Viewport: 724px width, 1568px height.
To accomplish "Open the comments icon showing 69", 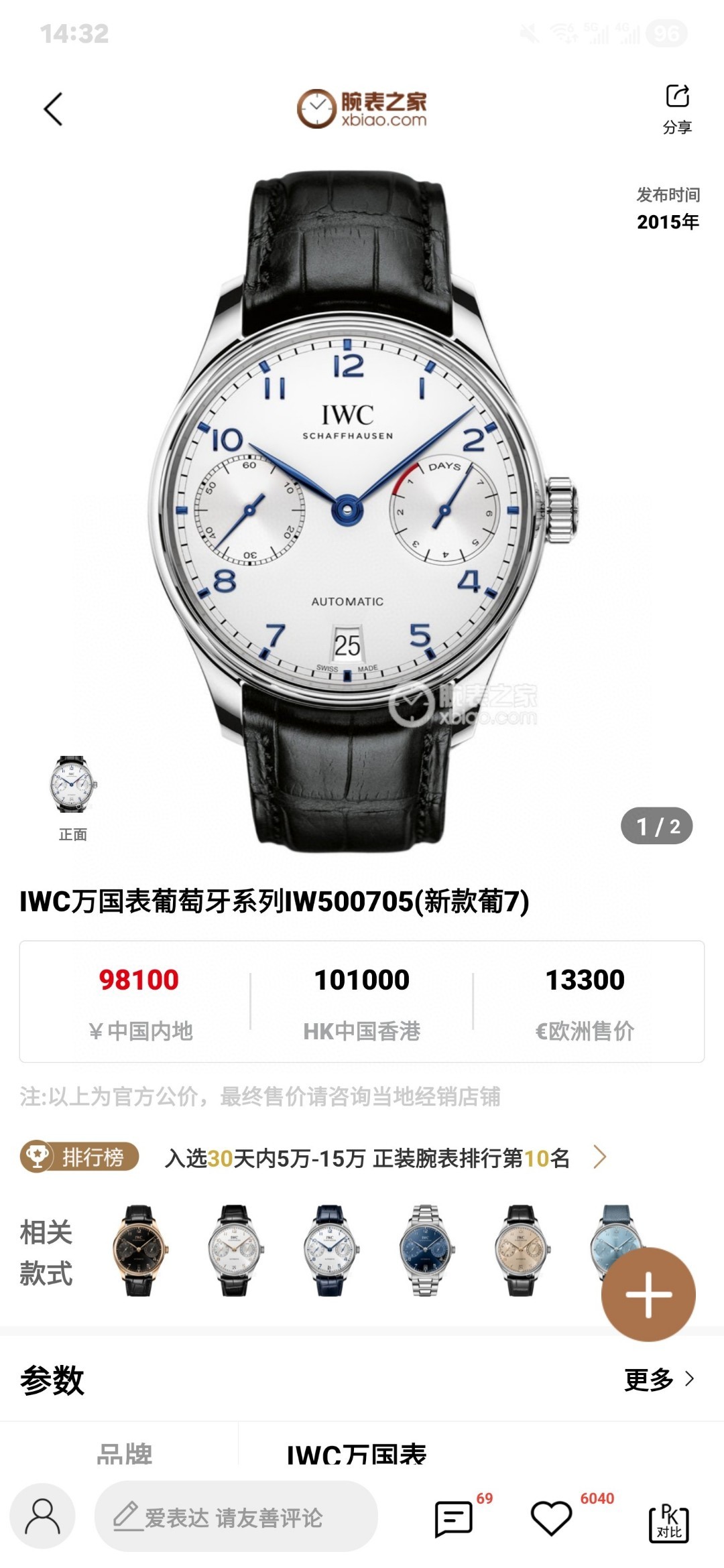I will 455,1518.
